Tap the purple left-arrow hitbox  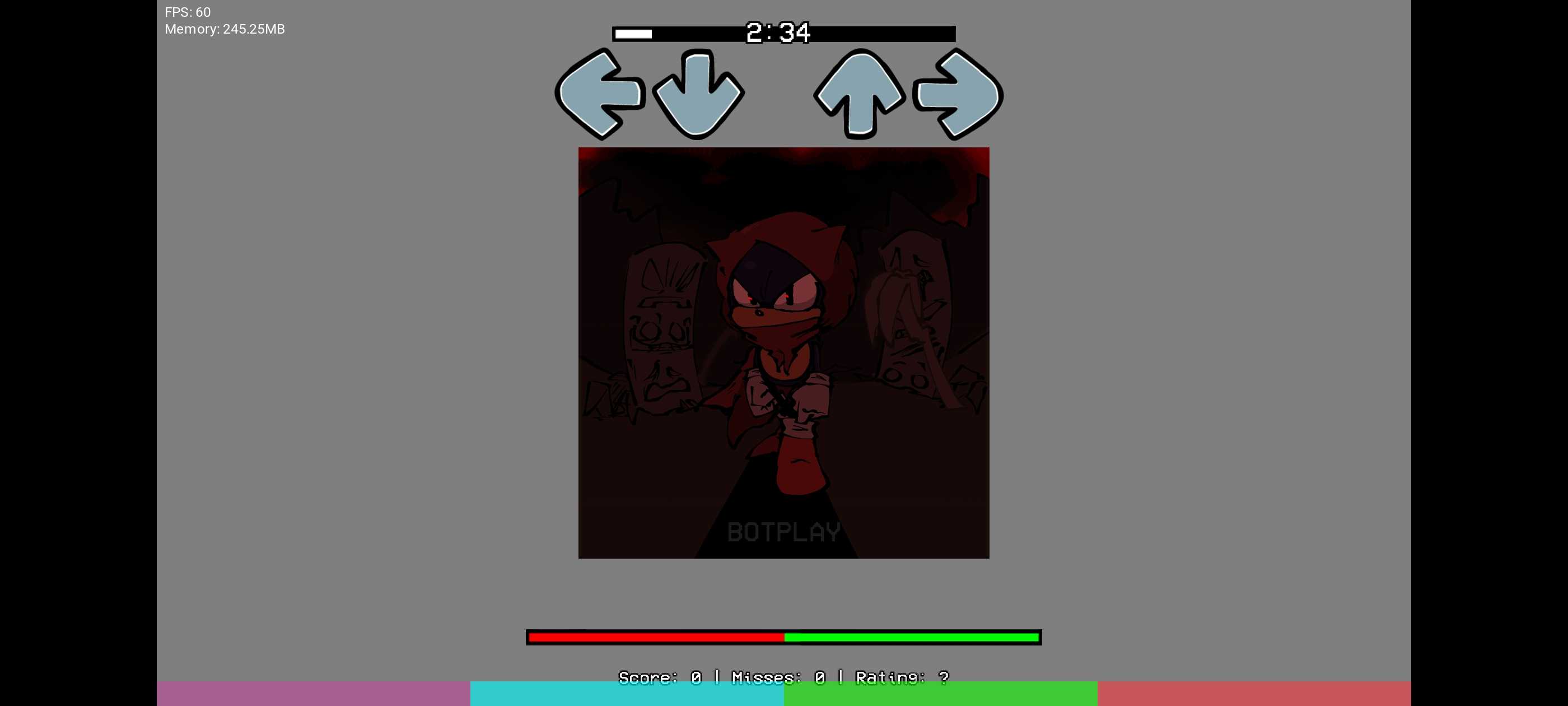314,694
